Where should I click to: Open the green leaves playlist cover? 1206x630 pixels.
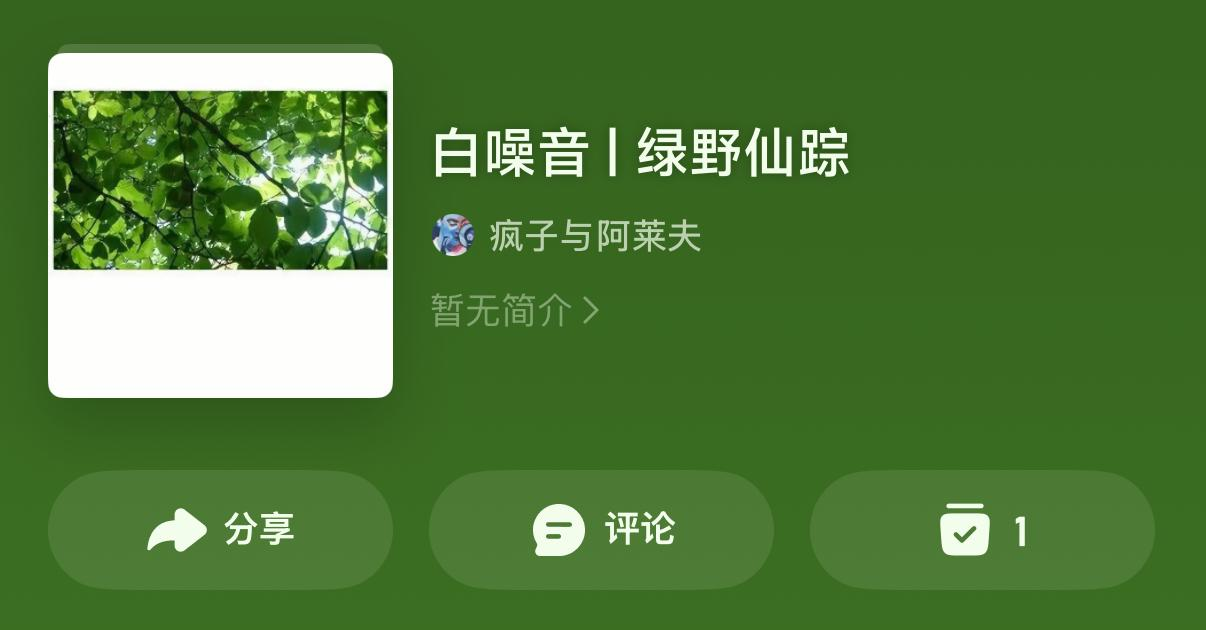[x=220, y=225]
